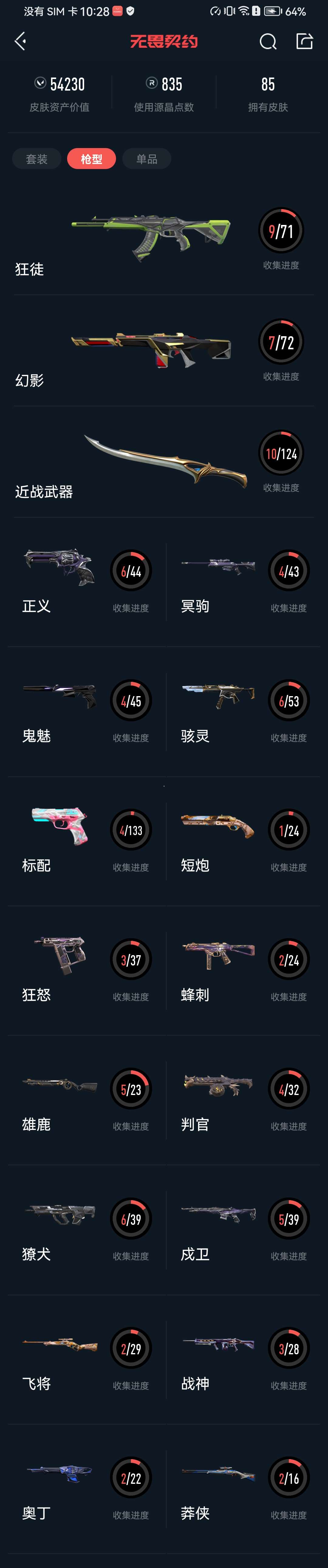Image resolution: width=328 pixels, height=1568 pixels.
Task: Go back using the top-left arrow
Action: [x=20, y=41]
